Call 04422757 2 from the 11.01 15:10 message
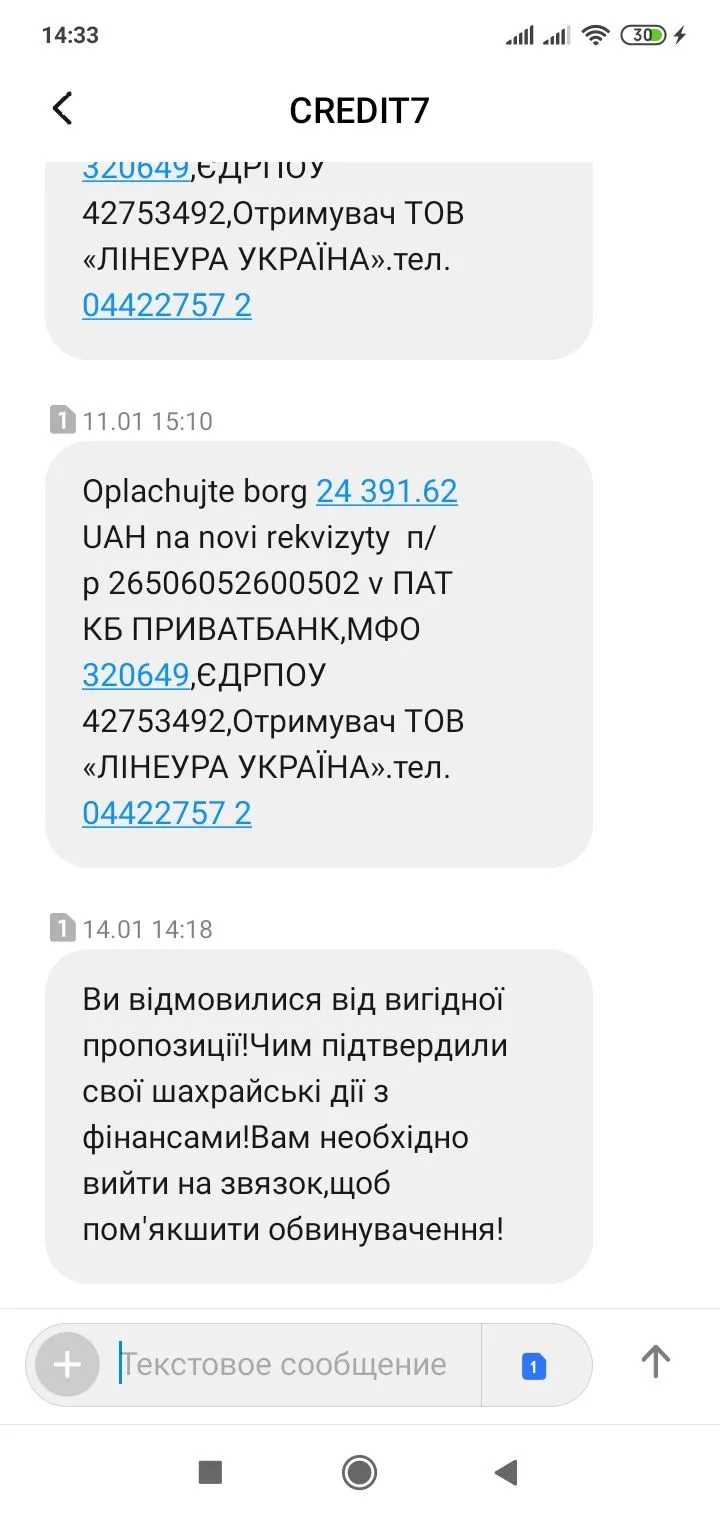 (x=167, y=813)
